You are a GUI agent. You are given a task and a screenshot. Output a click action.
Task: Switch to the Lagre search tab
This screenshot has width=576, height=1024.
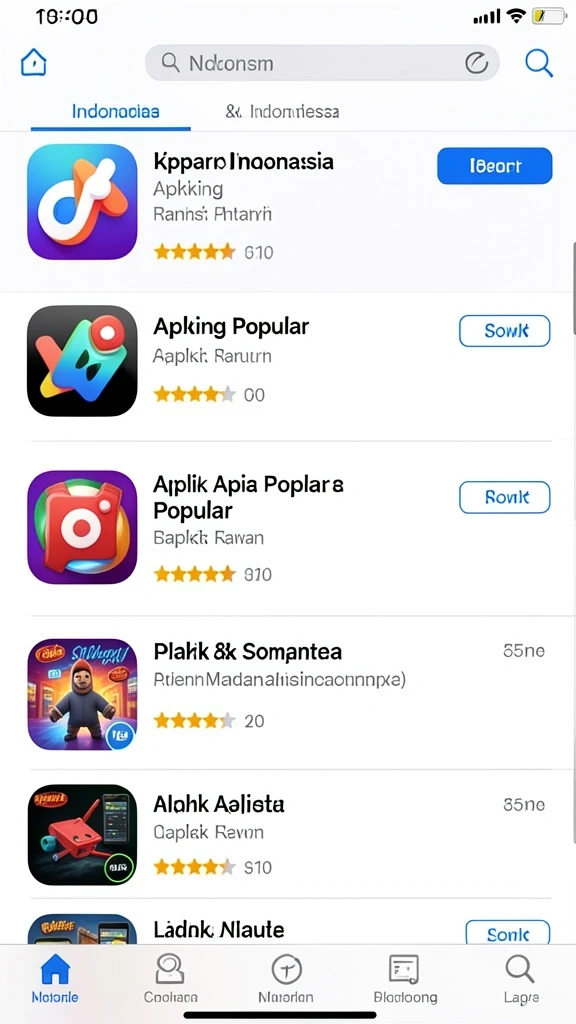pos(521,979)
